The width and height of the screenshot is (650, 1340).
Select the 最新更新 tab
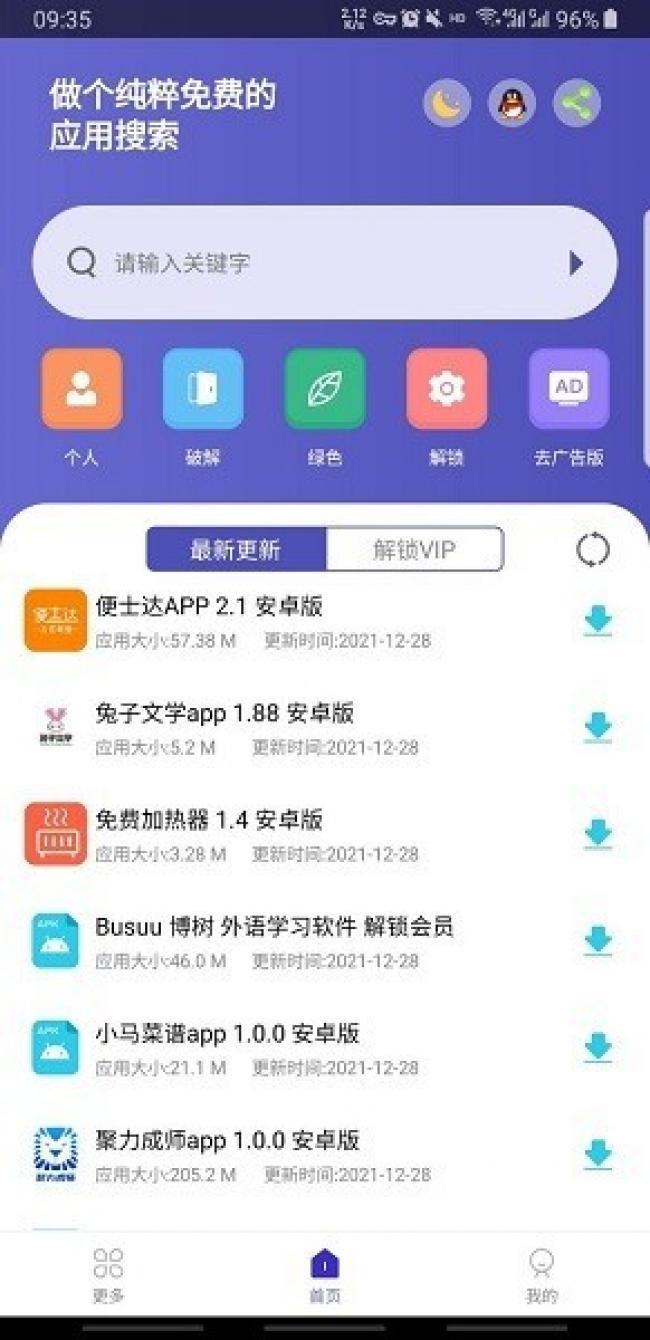[236, 549]
